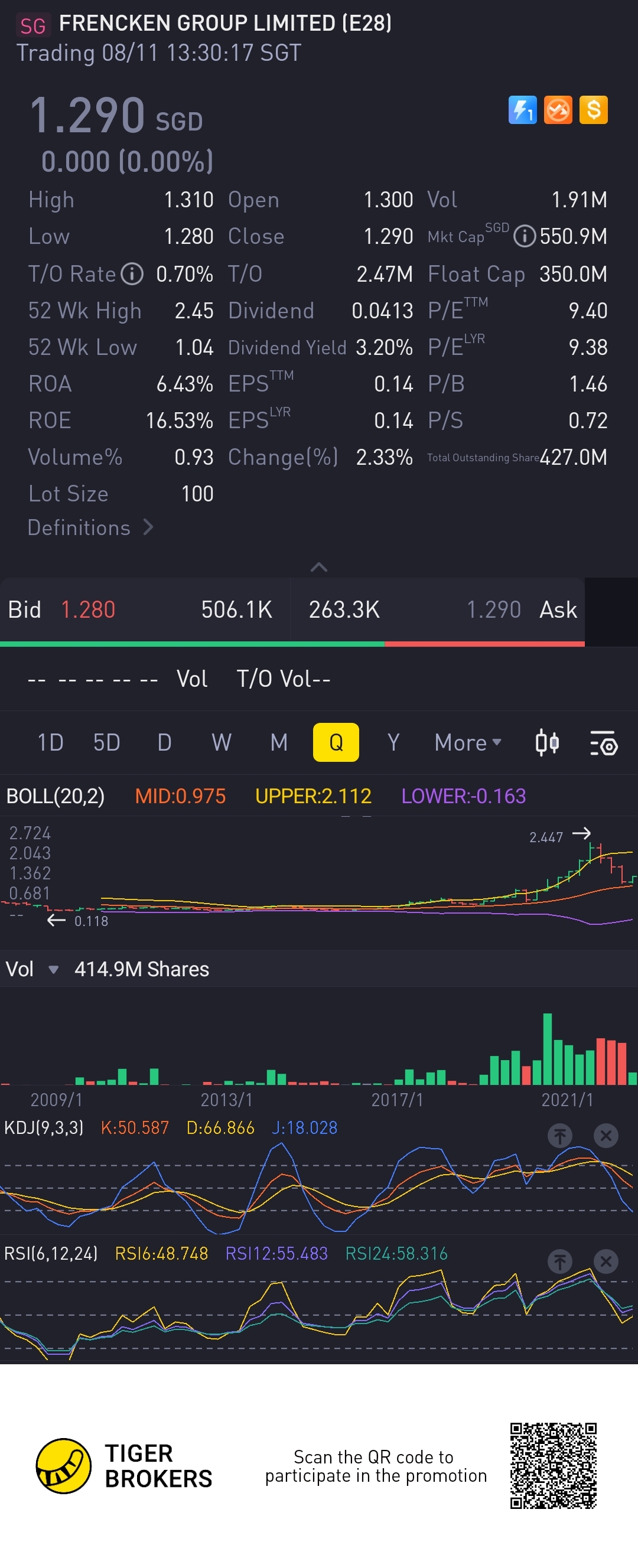Viewport: 638px width, 1568px height.
Task: Show the weekly W chart
Action: point(222,742)
